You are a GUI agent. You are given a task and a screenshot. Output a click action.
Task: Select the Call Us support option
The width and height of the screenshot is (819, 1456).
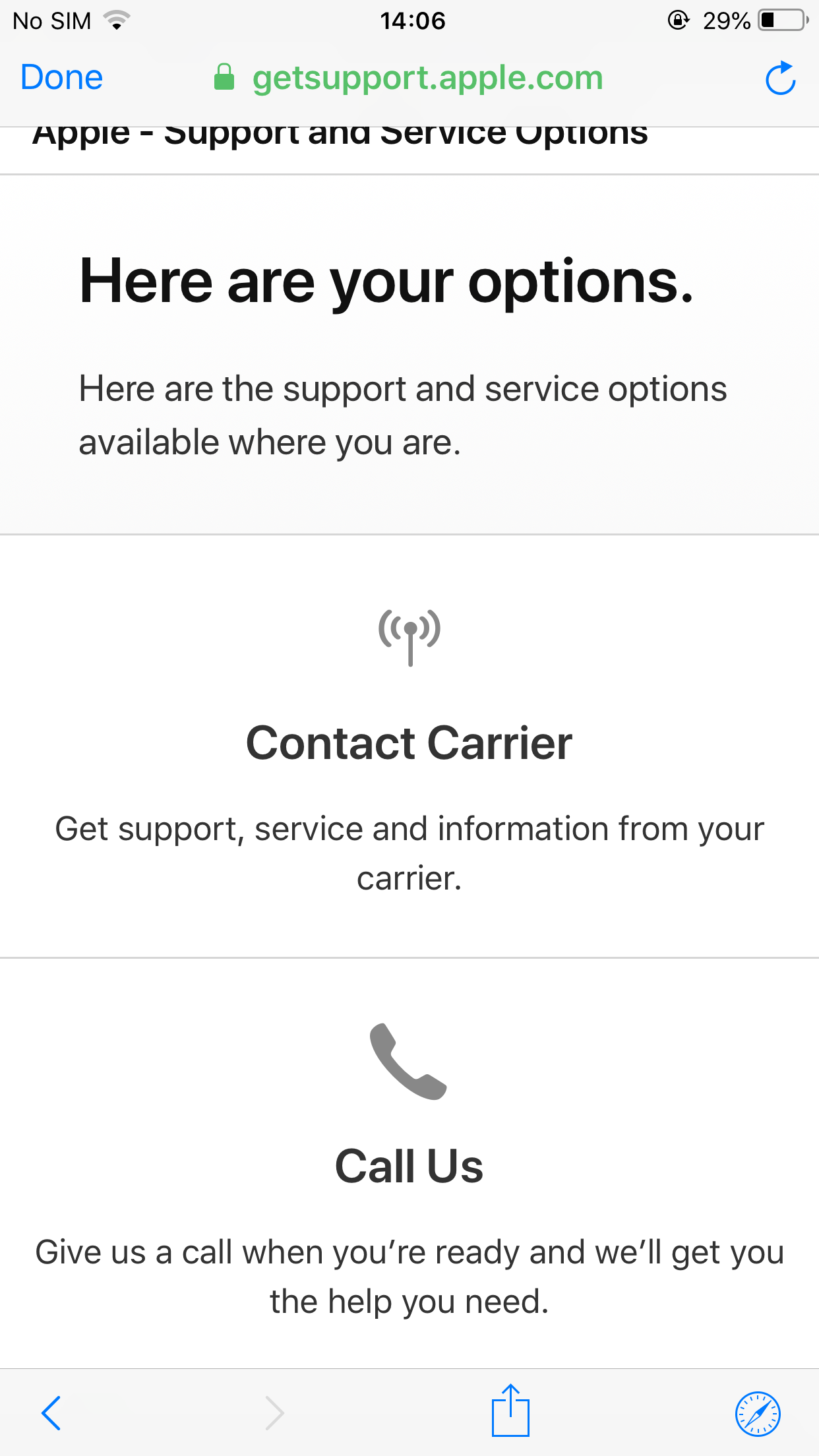click(409, 1166)
